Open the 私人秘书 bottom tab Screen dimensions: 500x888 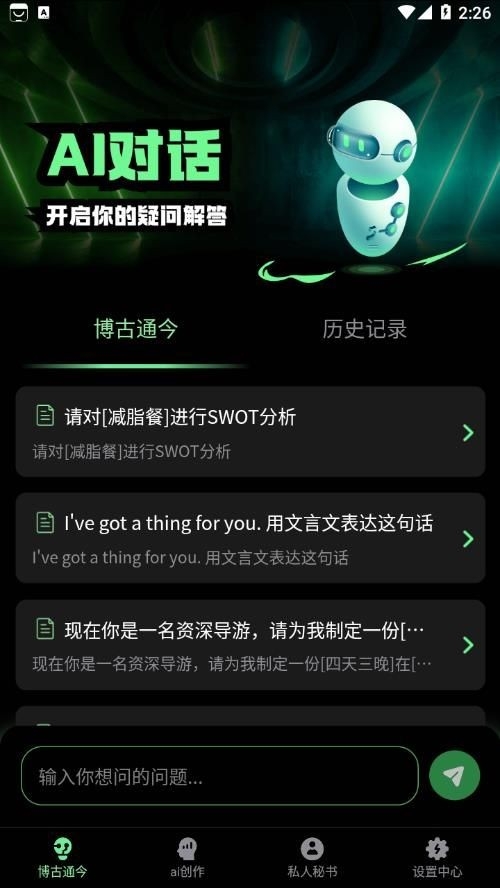tap(312, 857)
